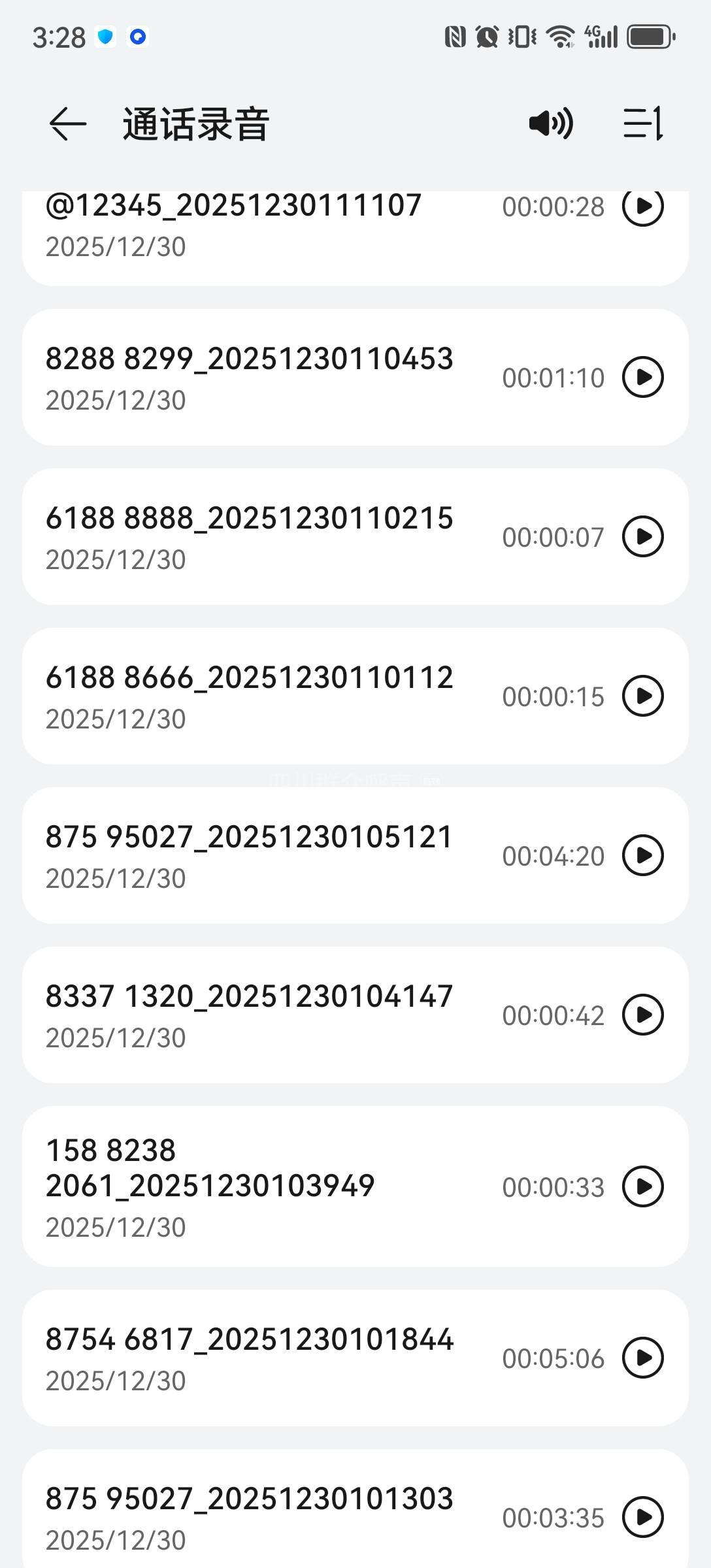This screenshot has height=1568, width=711.
Task: Play the 8337 1320_20251230104147 recording
Action: pyautogui.click(x=642, y=1015)
